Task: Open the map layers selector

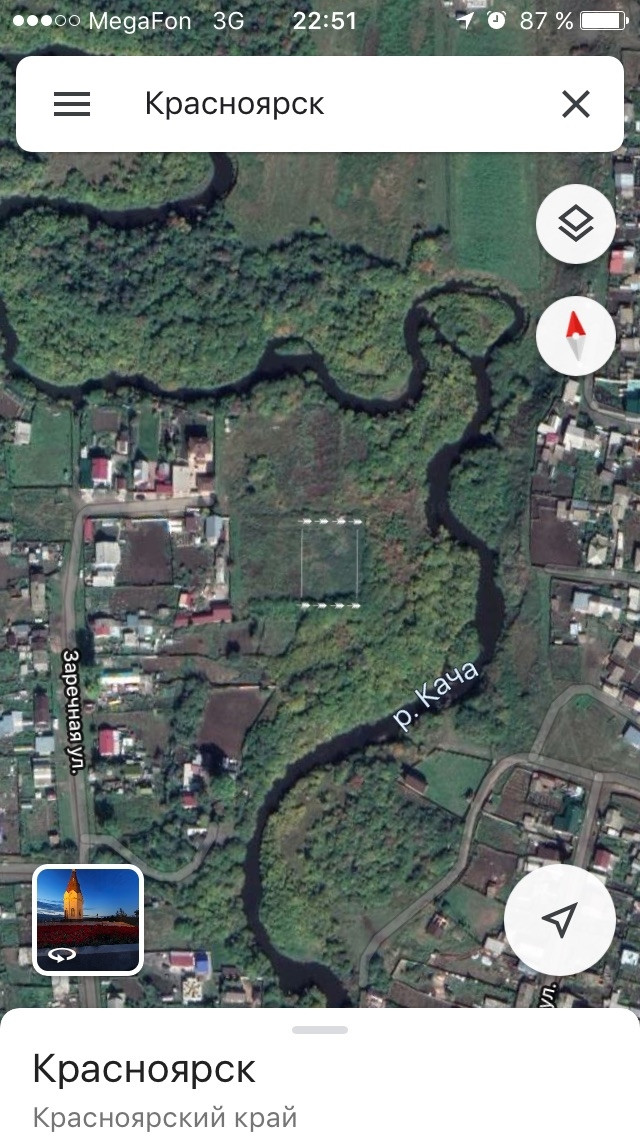Action: (576, 225)
